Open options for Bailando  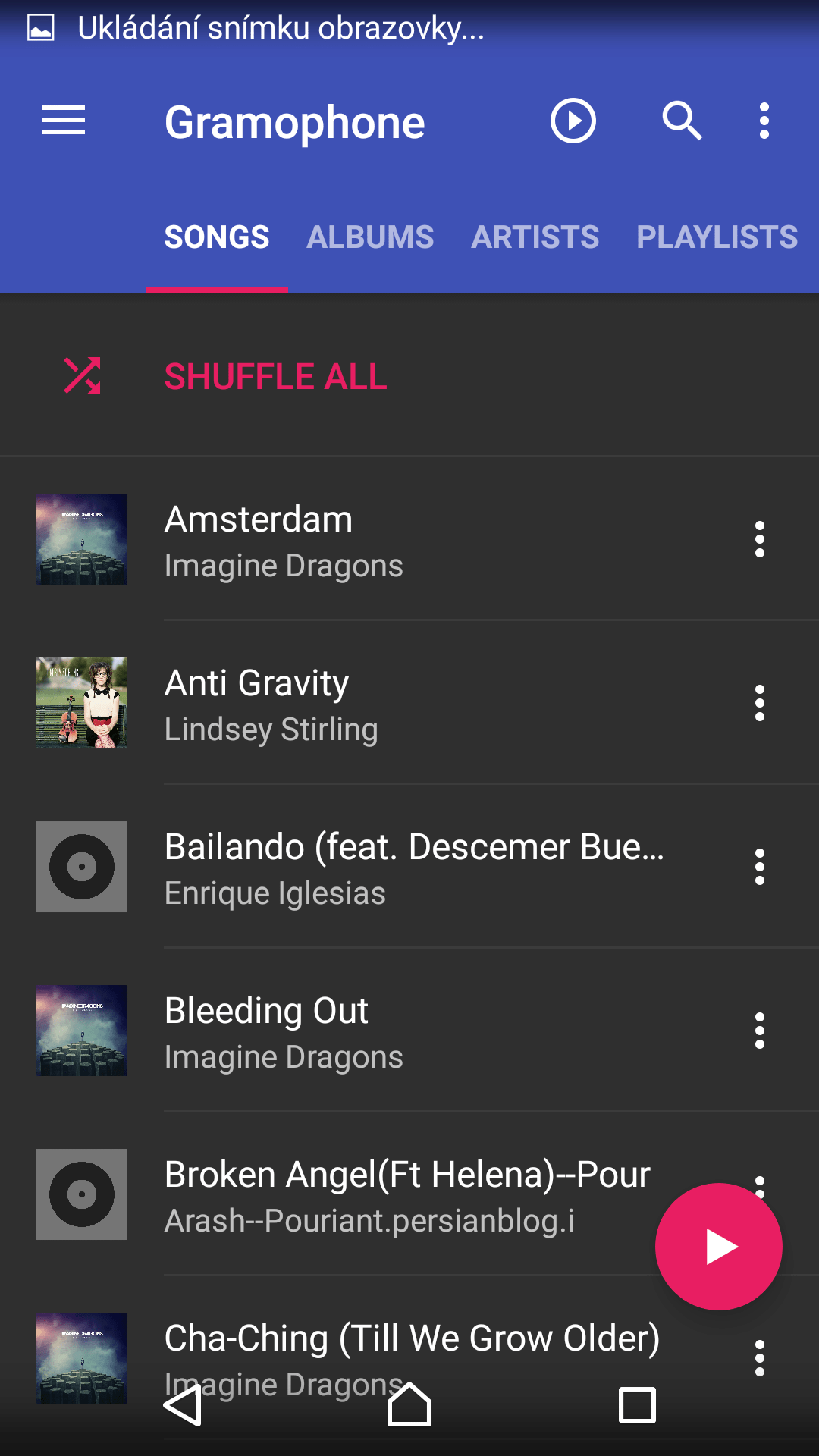[x=759, y=867]
